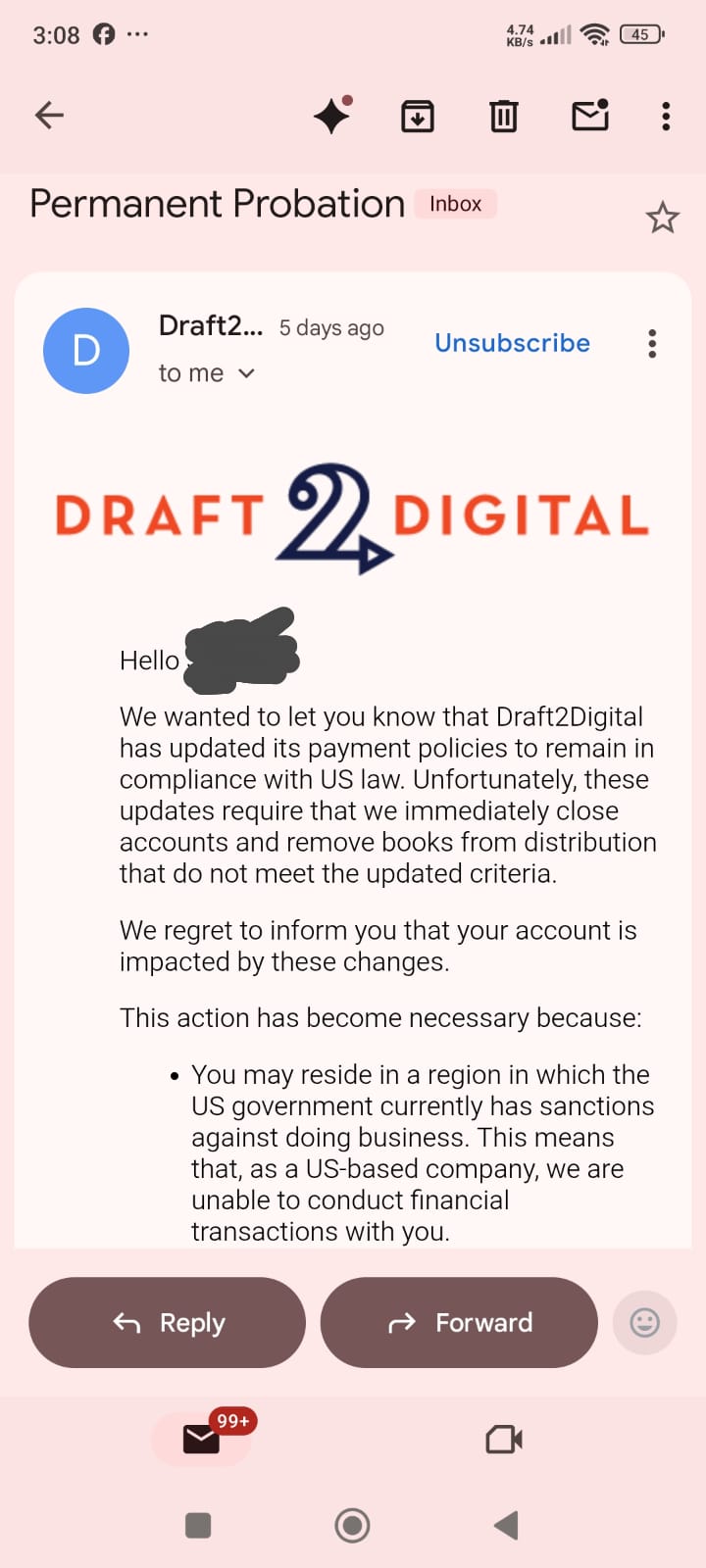Go back to the inbox list
This screenshot has width=706, height=1568.
click(49, 116)
